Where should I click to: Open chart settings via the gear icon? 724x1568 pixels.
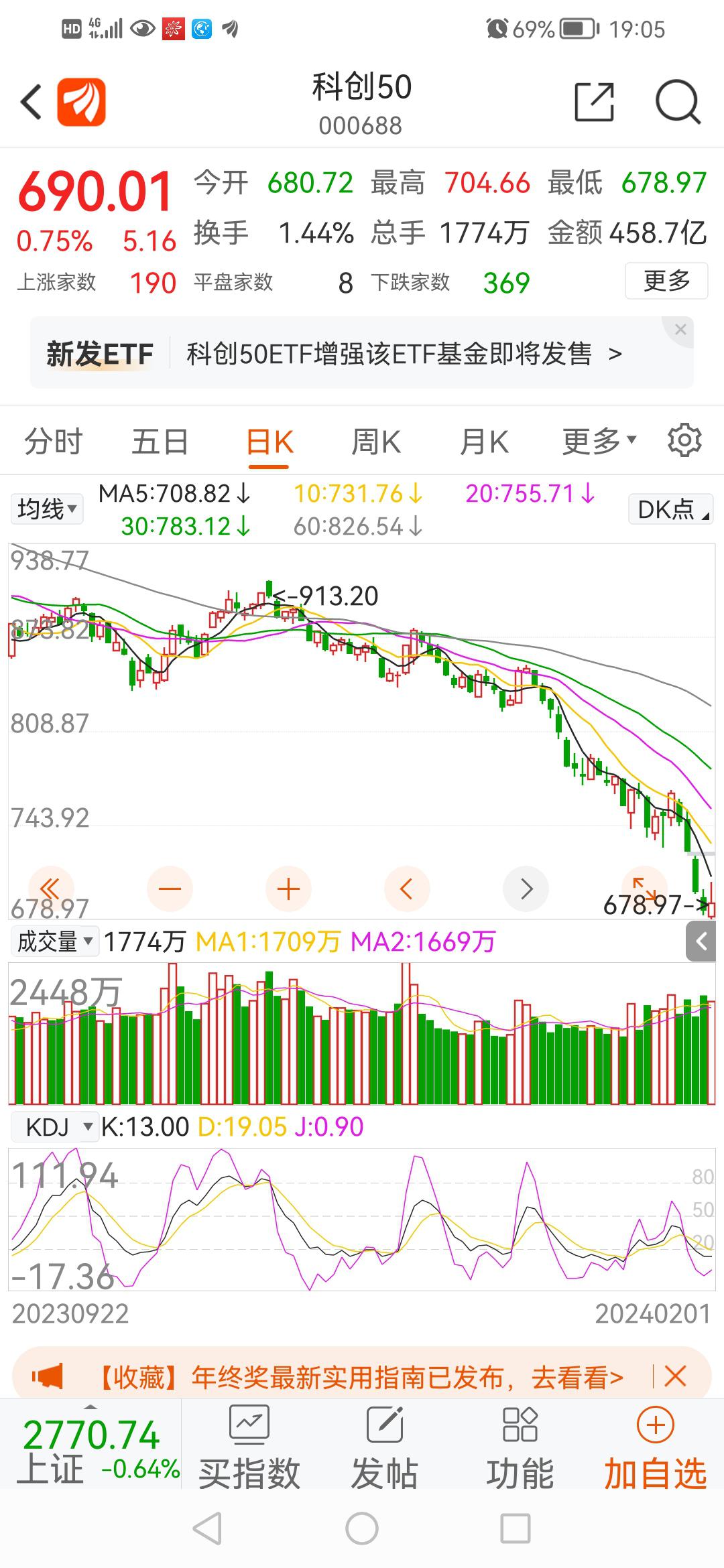click(684, 441)
